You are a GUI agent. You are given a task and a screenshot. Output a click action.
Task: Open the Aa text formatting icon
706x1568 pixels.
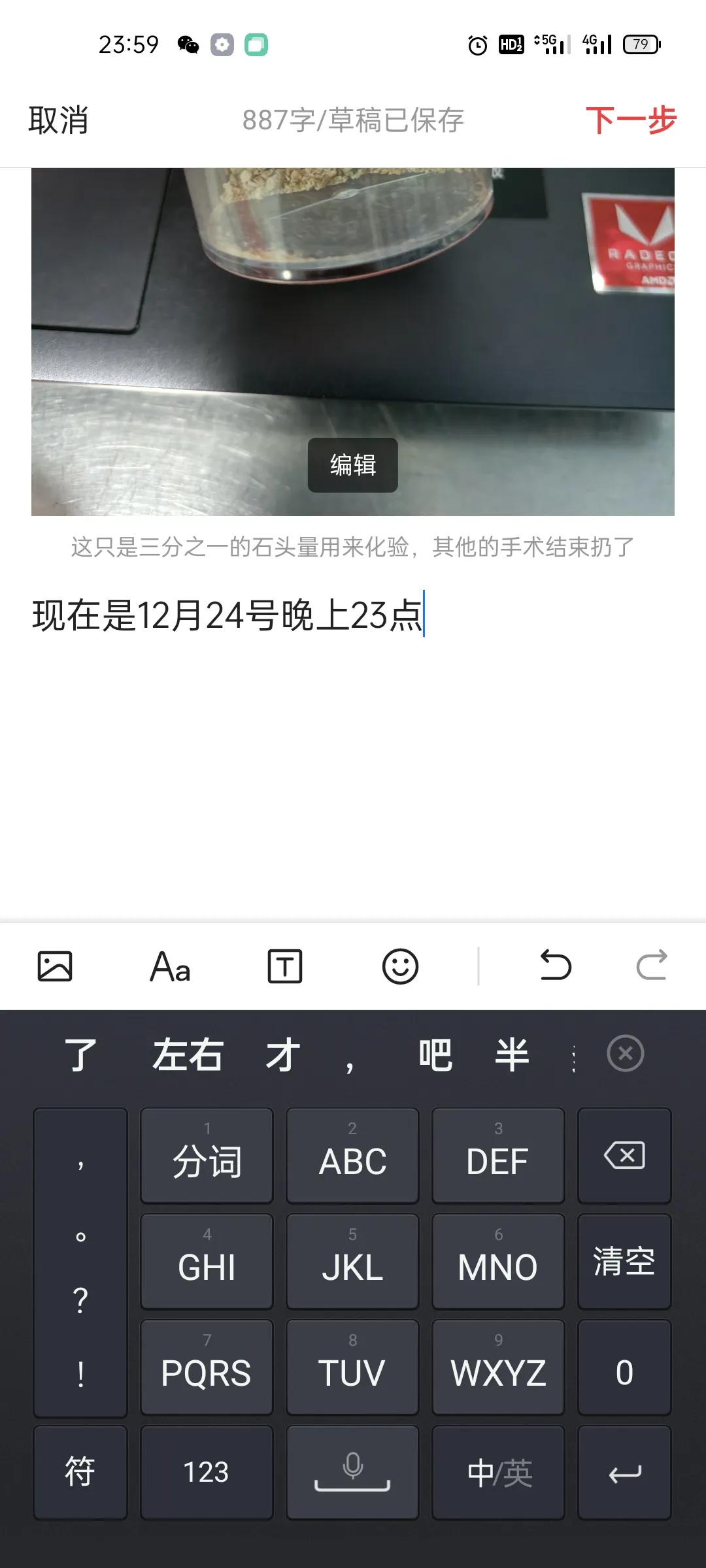tap(170, 967)
